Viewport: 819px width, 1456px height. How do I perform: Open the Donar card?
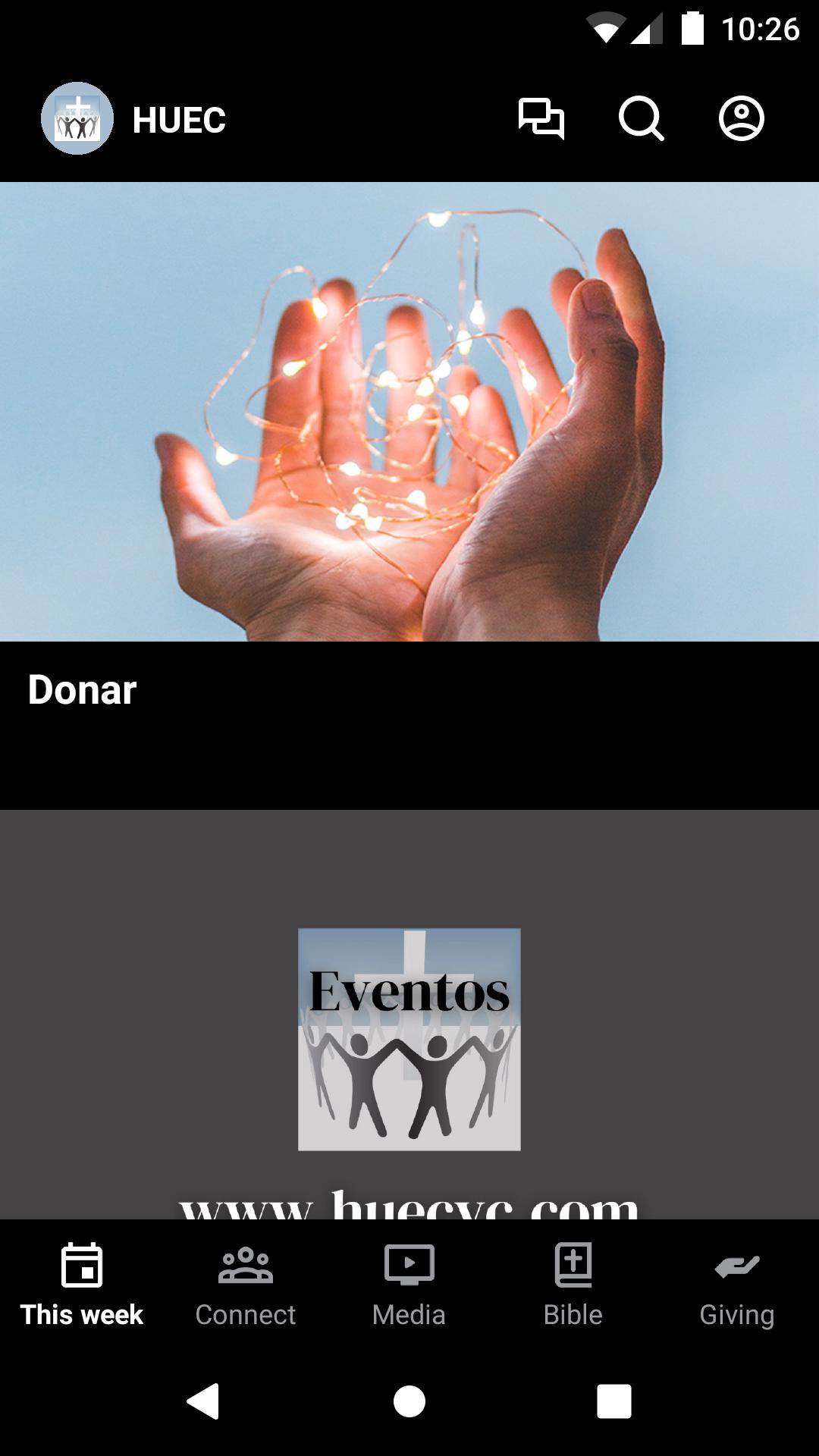409,455
